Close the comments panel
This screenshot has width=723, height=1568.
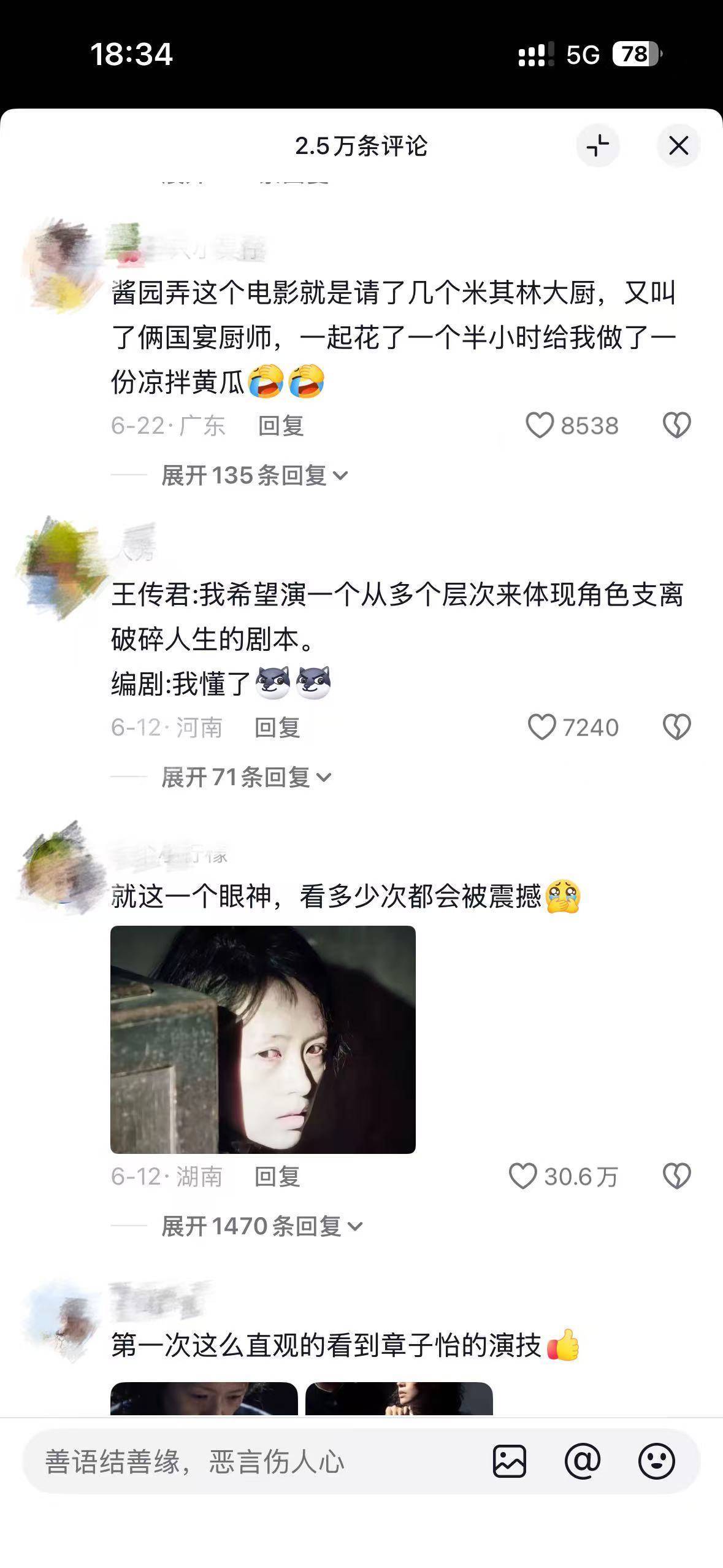pyautogui.click(x=678, y=146)
